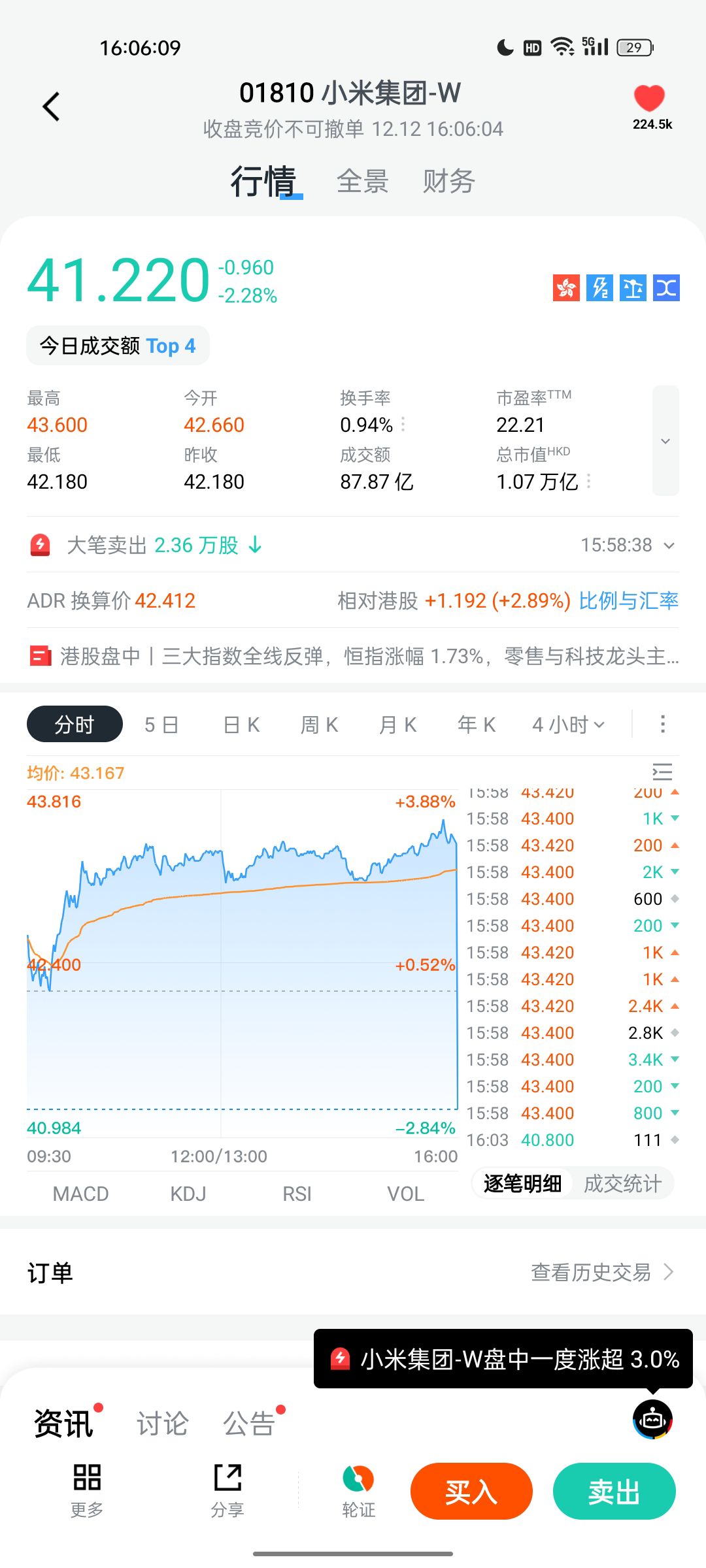Tap the orange 买入 button
706x1568 pixels.
[471, 1492]
